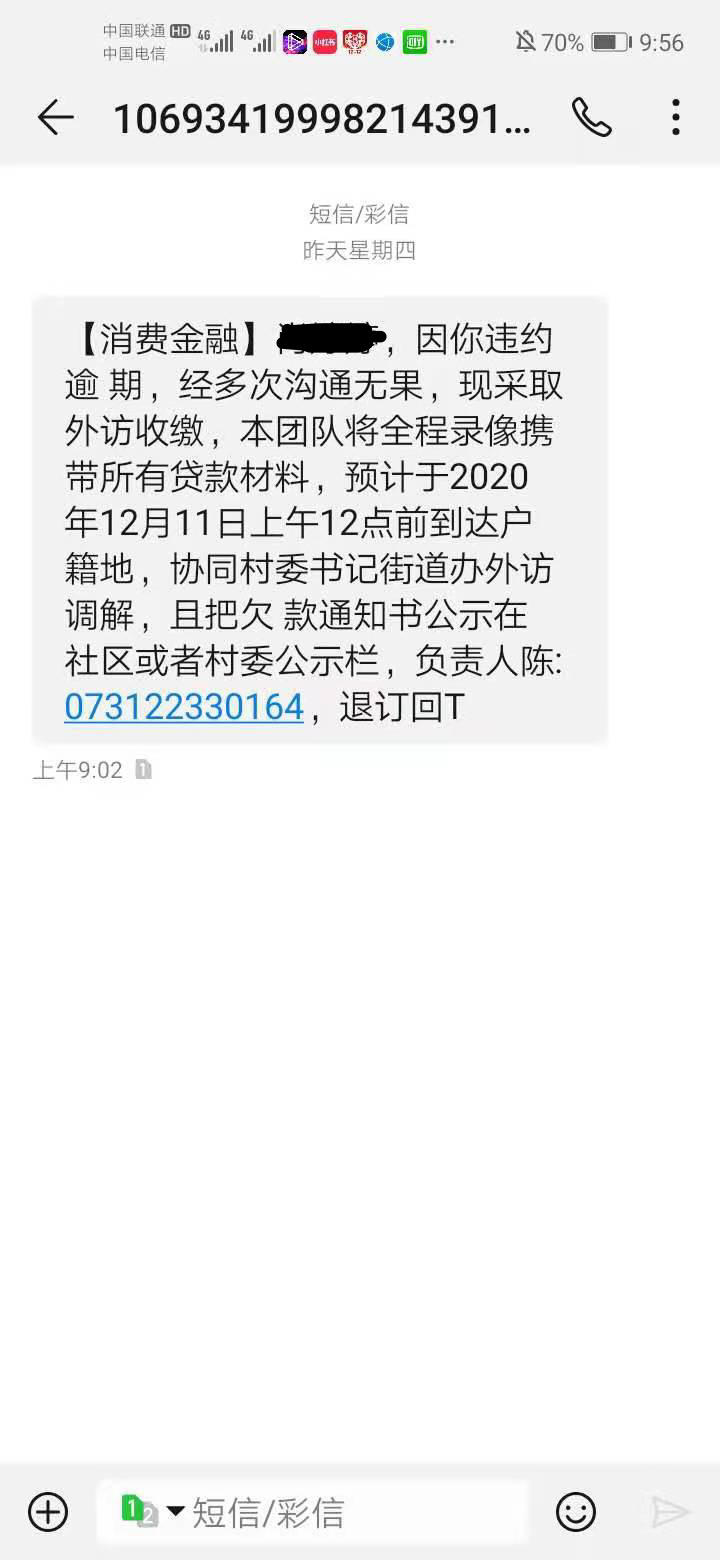
Task: Tap the green app notification icon in status bar
Action: click(414, 42)
